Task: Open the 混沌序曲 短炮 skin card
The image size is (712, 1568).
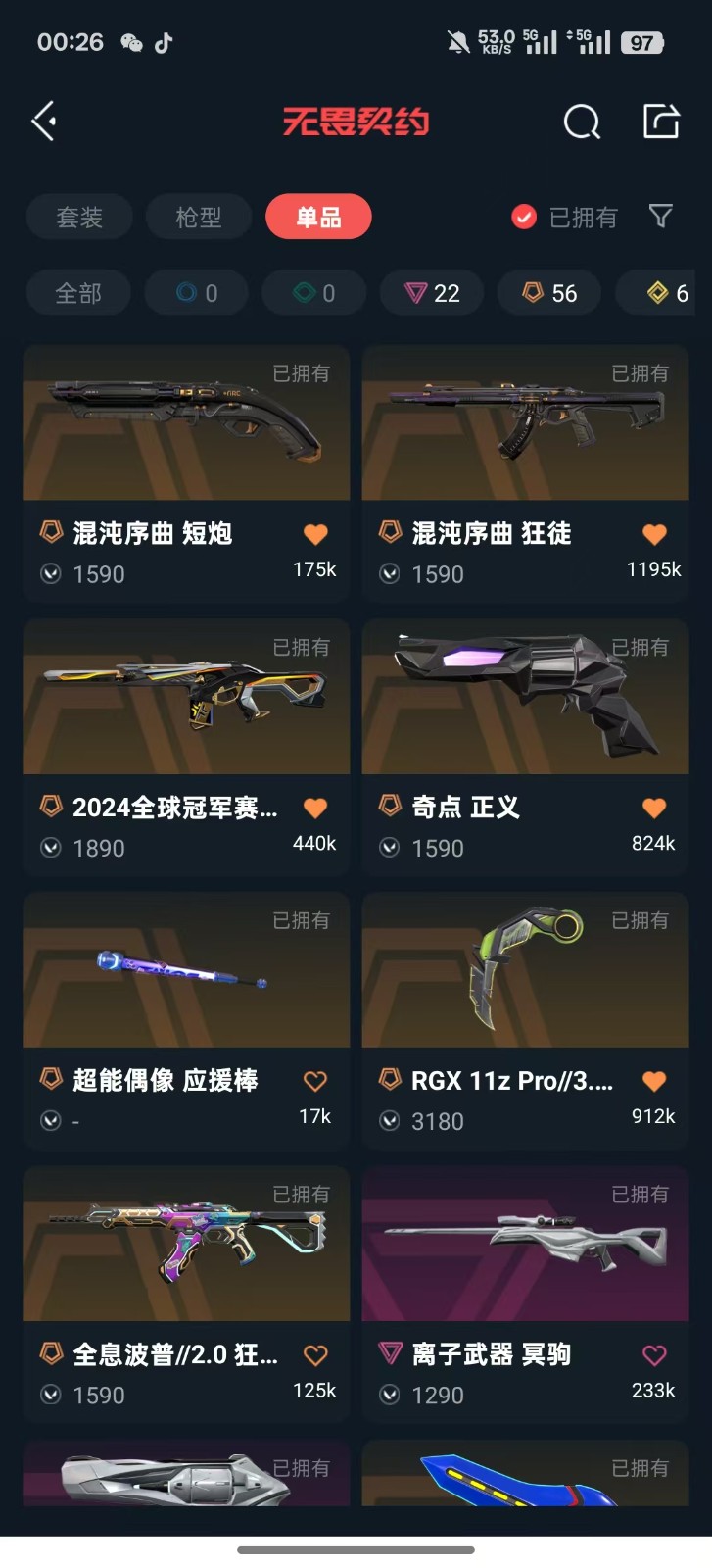Action: pos(186,422)
